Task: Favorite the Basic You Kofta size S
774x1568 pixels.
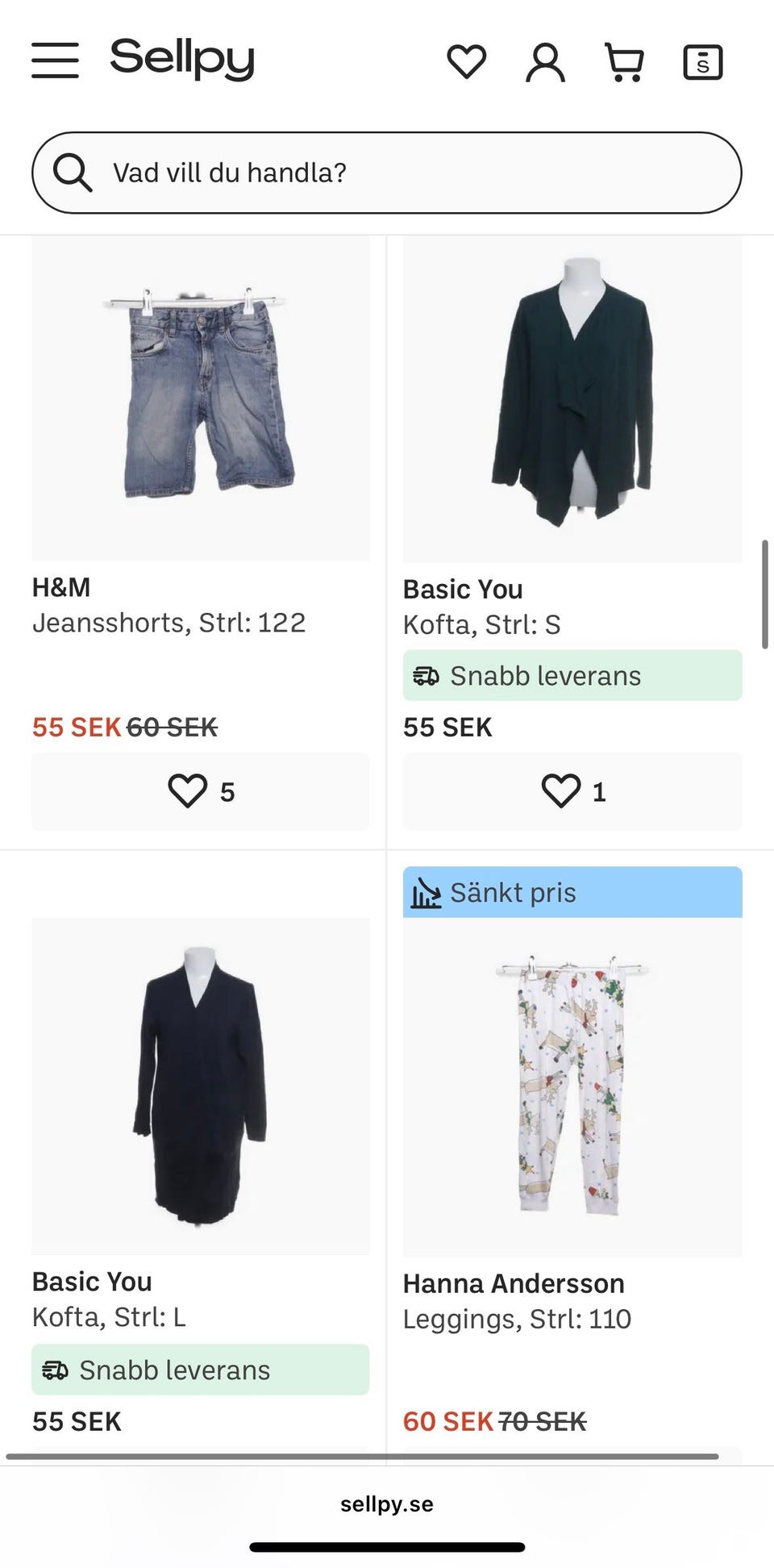Action: (572, 791)
